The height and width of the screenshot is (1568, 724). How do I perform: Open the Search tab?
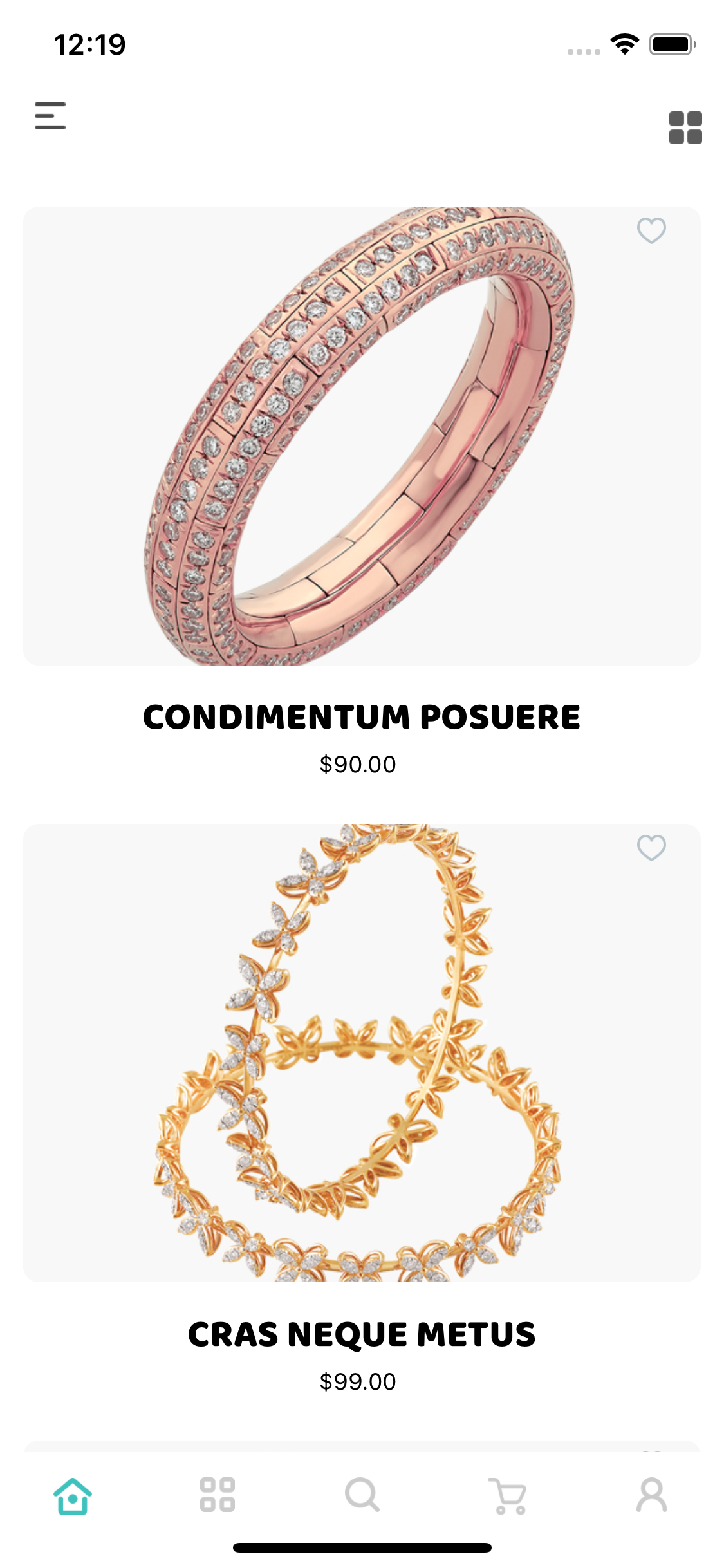coord(362,1495)
